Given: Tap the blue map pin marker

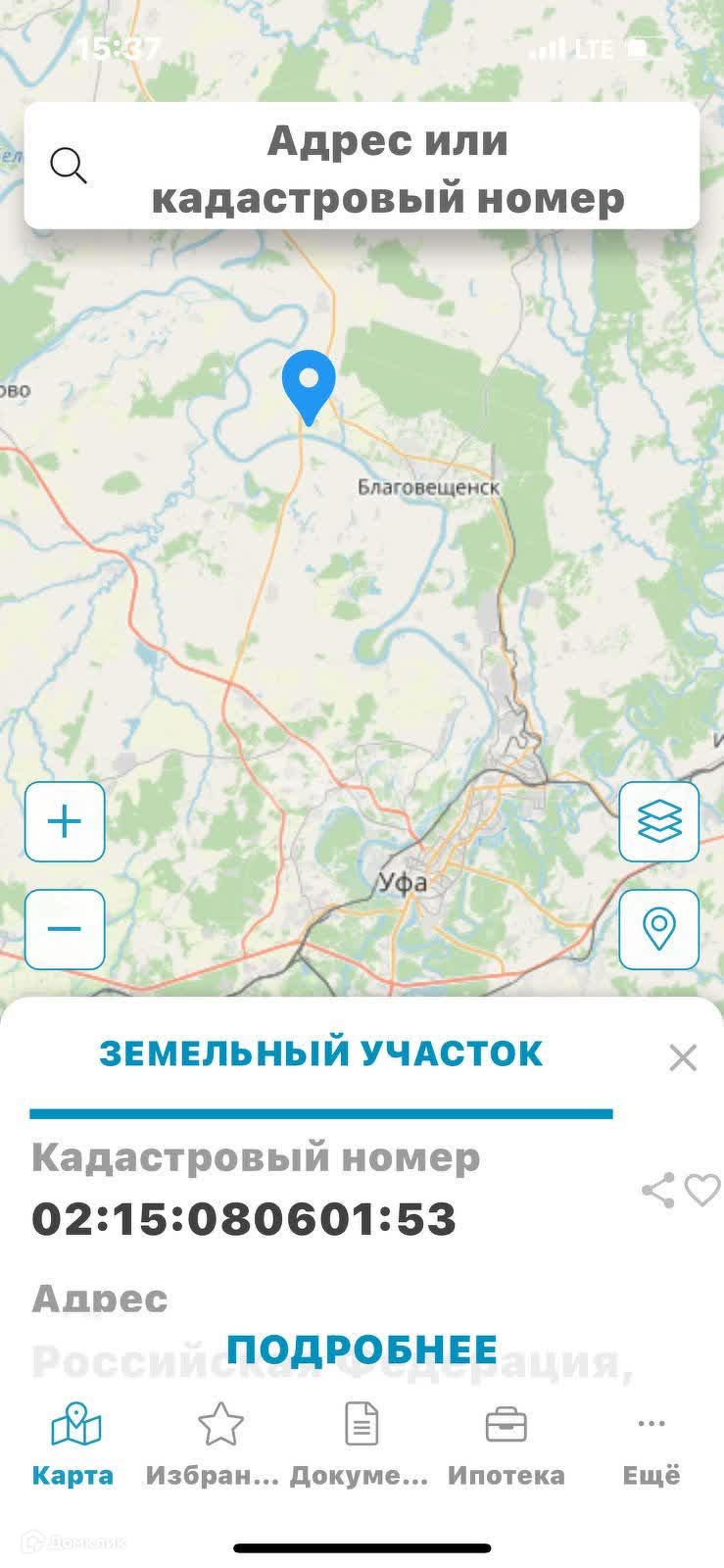Looking at the screenshot, I should click(x=309, y=384).
